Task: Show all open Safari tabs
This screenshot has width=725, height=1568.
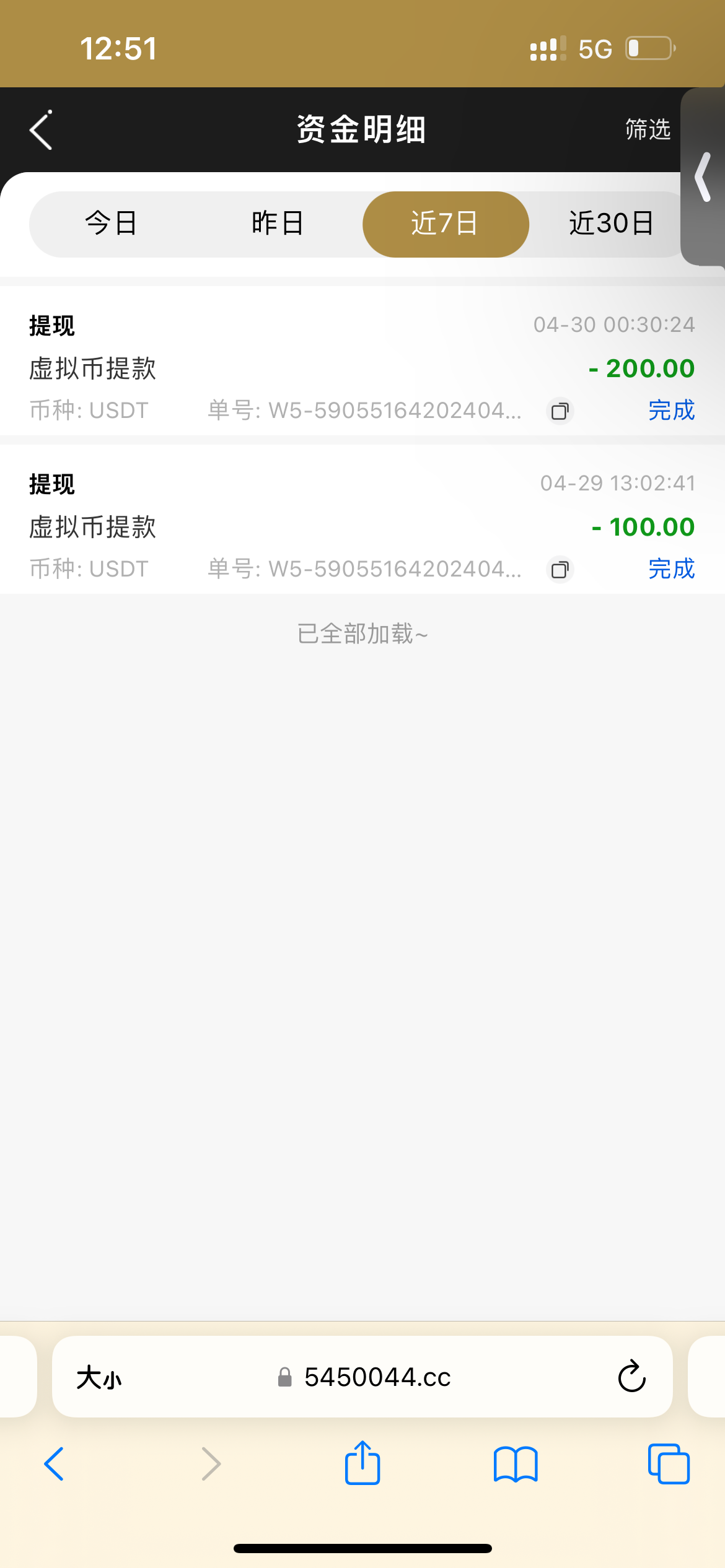Action: tap(669, 1464)
